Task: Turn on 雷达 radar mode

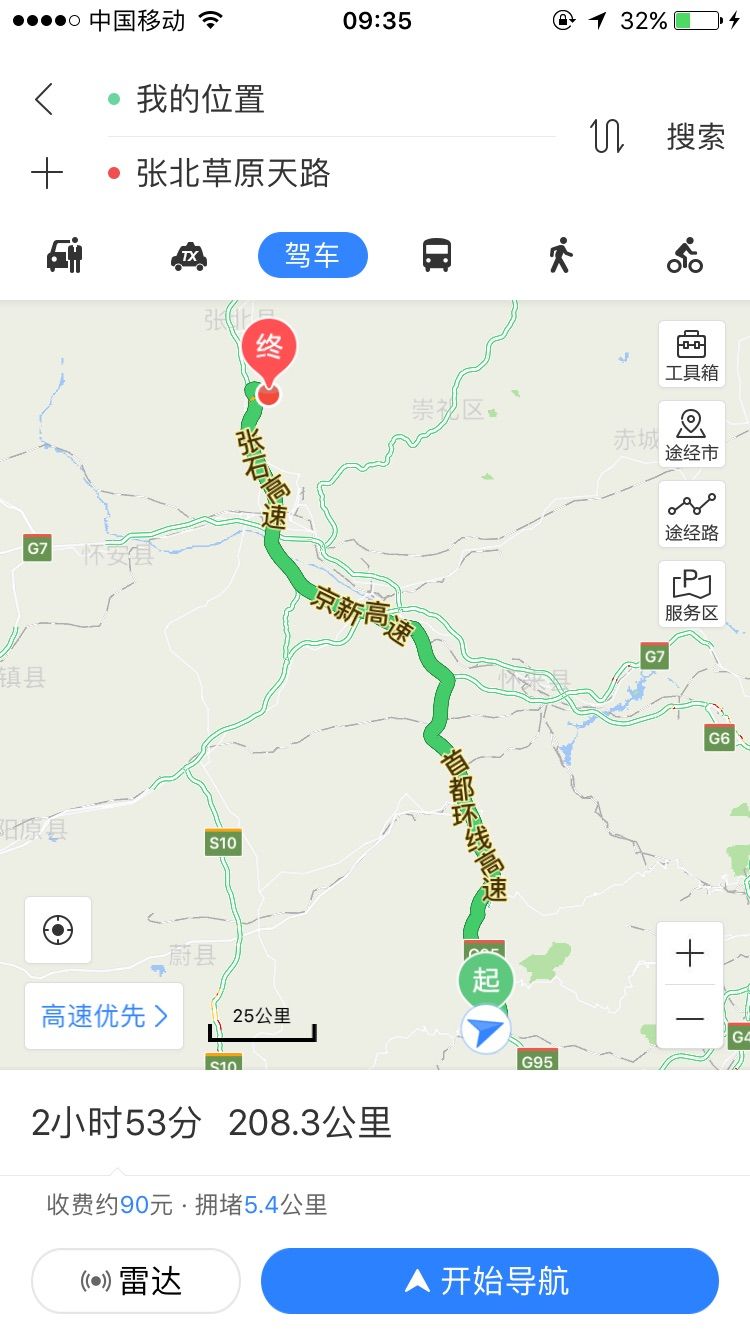Action: click(x=136, y=1281)
